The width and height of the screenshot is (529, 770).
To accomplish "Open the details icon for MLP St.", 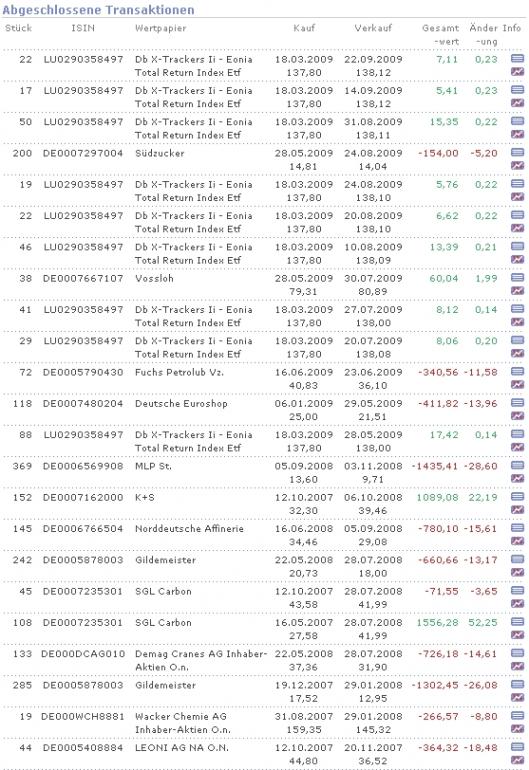I will [517, 465].
